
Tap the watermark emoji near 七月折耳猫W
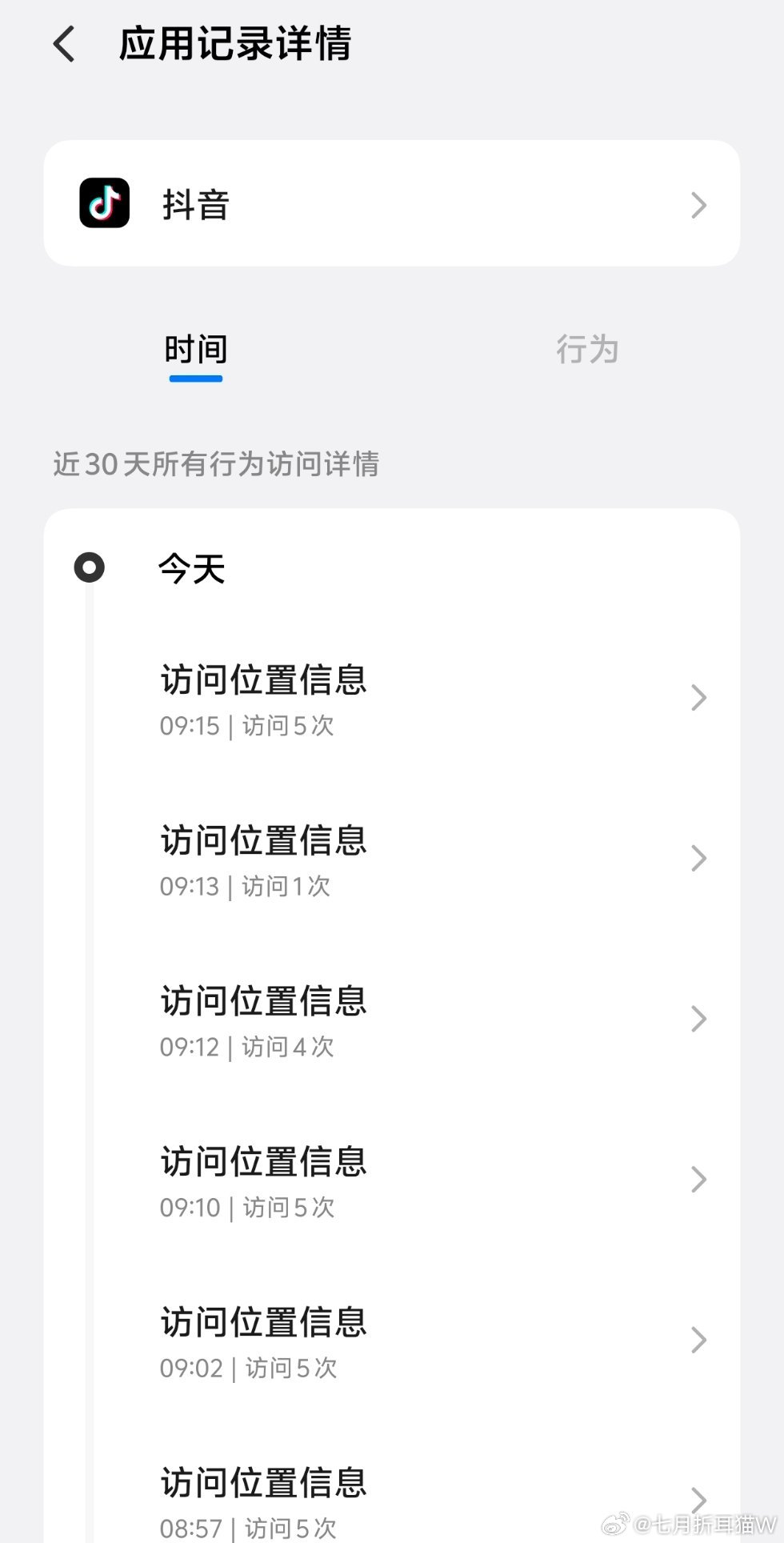(x=613, y=1525)
